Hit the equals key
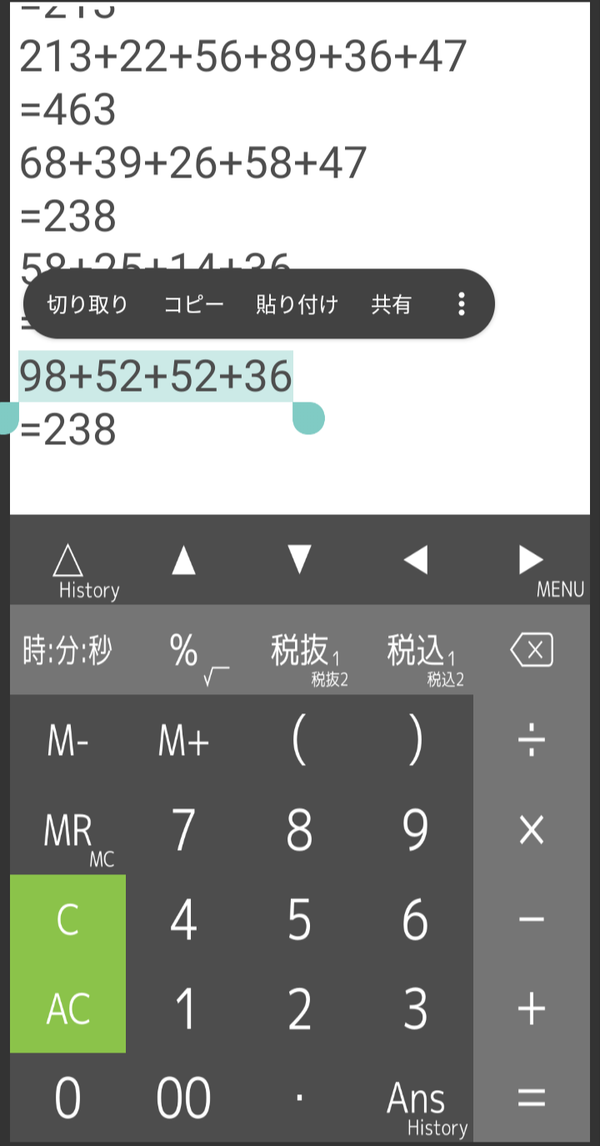 point(531,1098)
